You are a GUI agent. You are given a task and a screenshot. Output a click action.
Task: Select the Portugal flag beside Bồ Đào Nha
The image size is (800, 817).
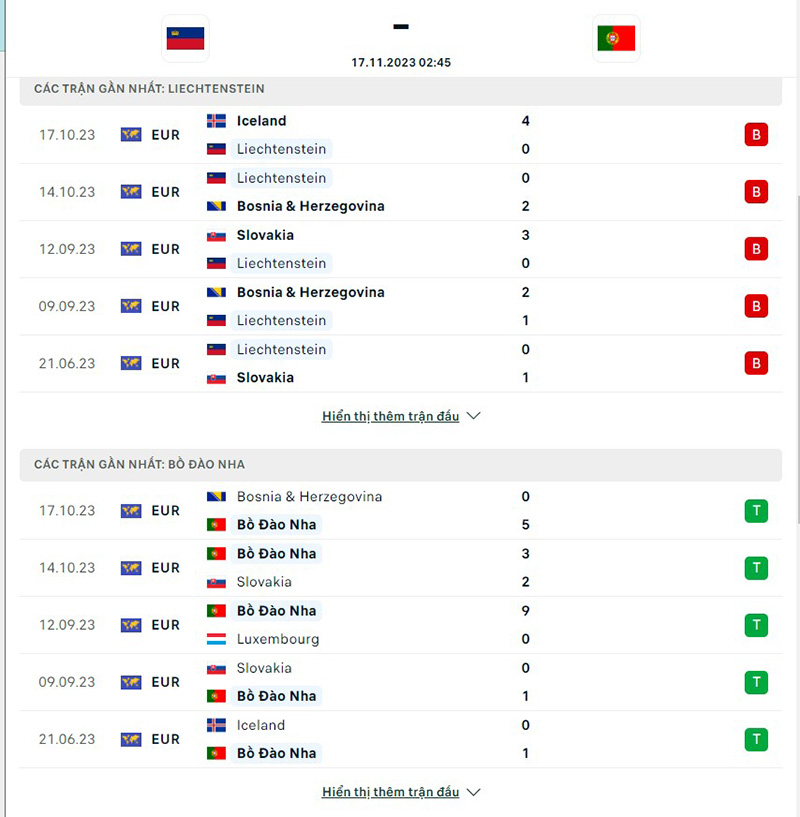(x=219, y=524)
